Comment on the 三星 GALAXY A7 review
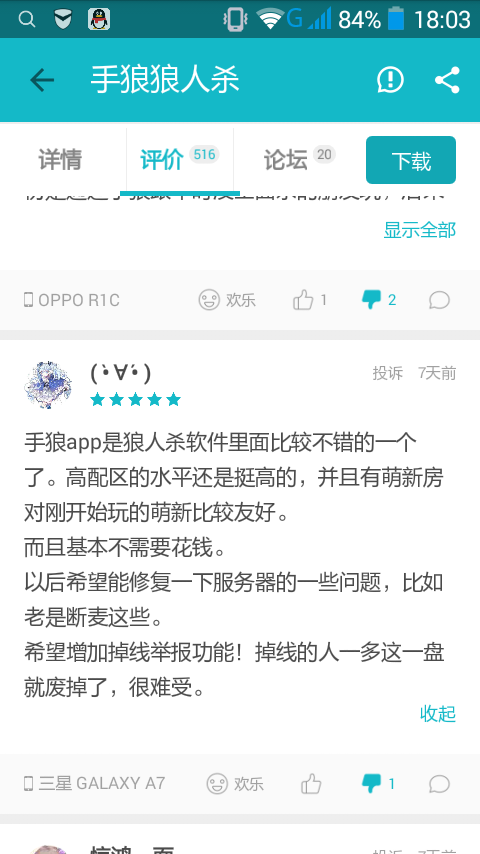Screen dimensions: 480x854 [439, 784]
